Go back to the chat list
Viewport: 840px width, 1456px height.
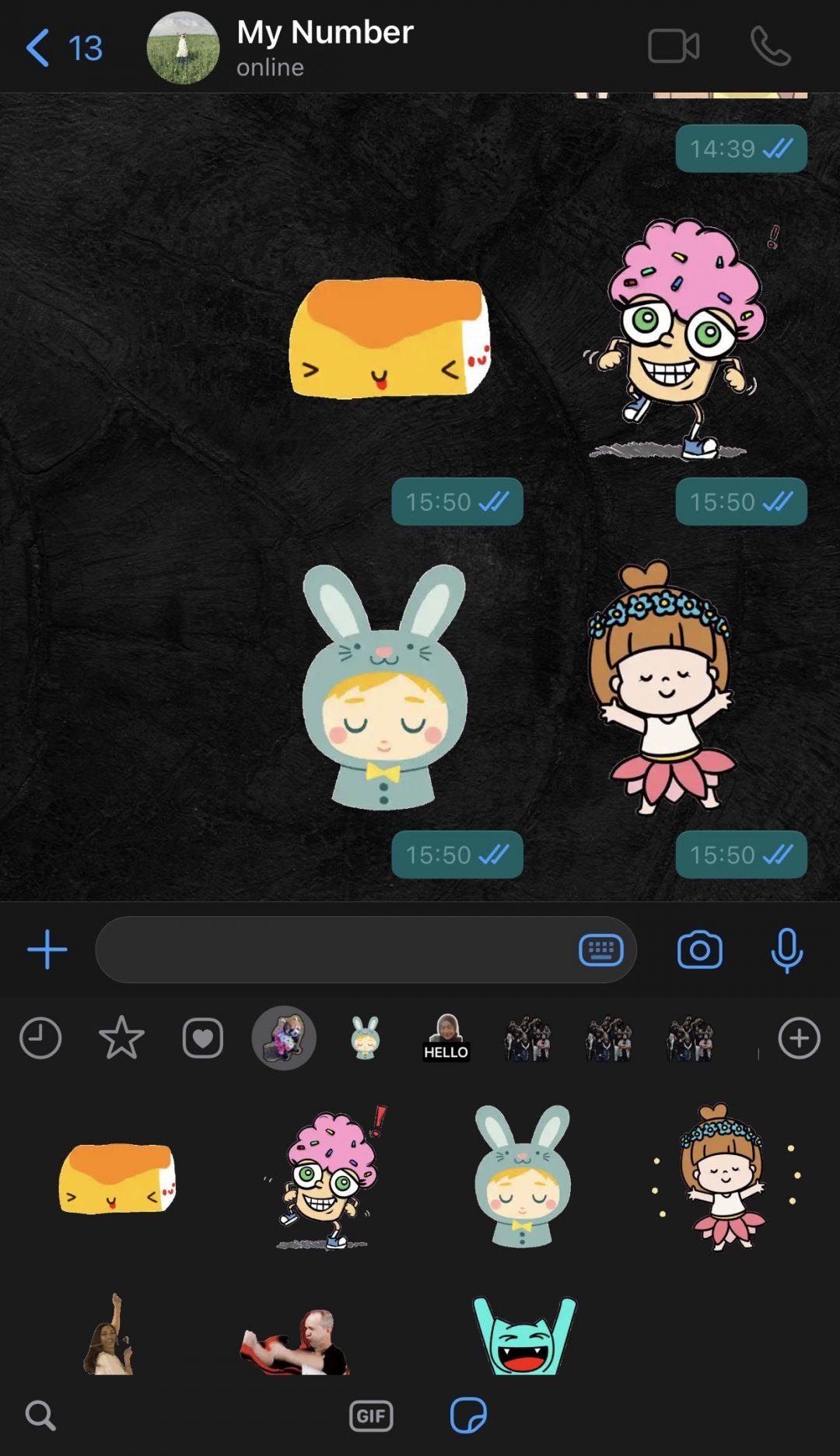(62, 48)
